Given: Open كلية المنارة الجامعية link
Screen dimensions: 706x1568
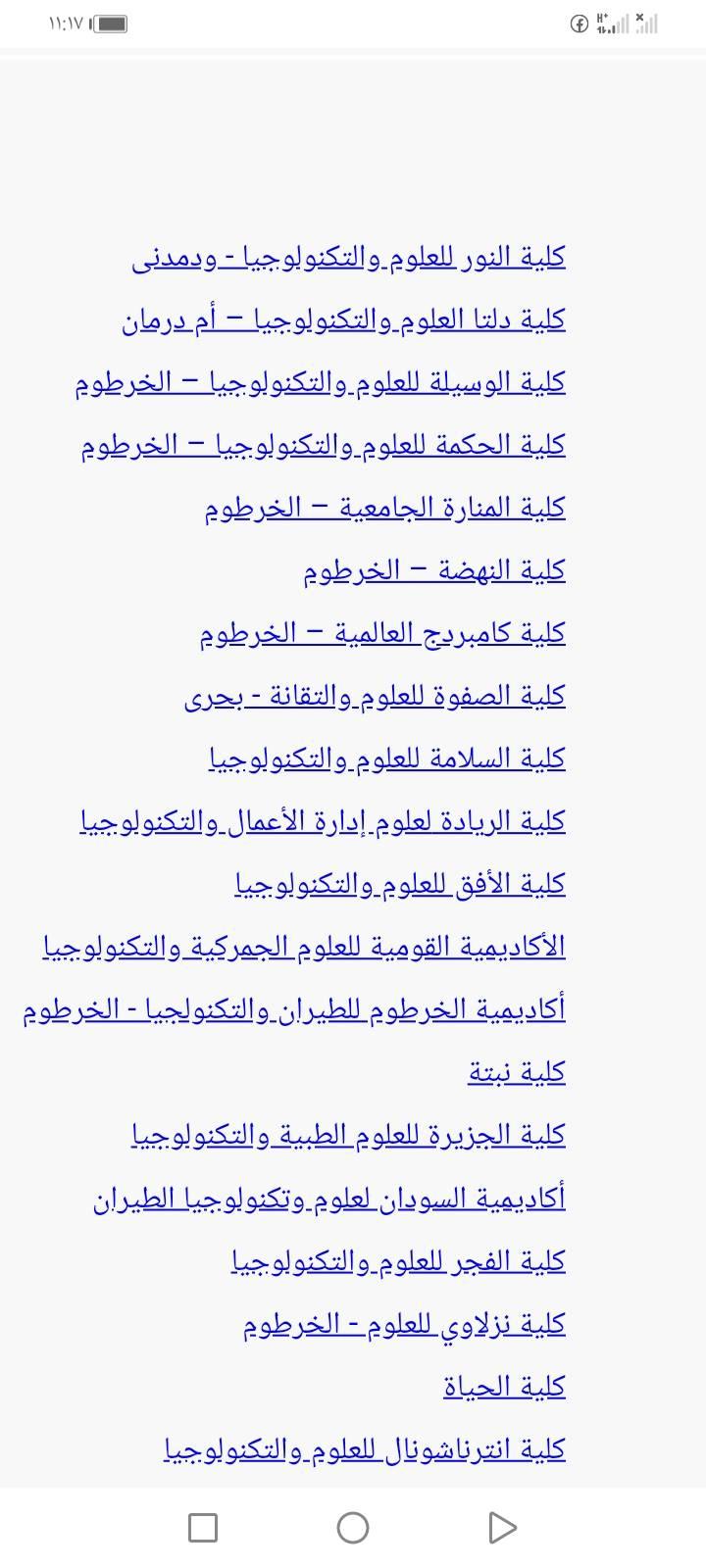Looking at the screenshot, I should [385, 509].
